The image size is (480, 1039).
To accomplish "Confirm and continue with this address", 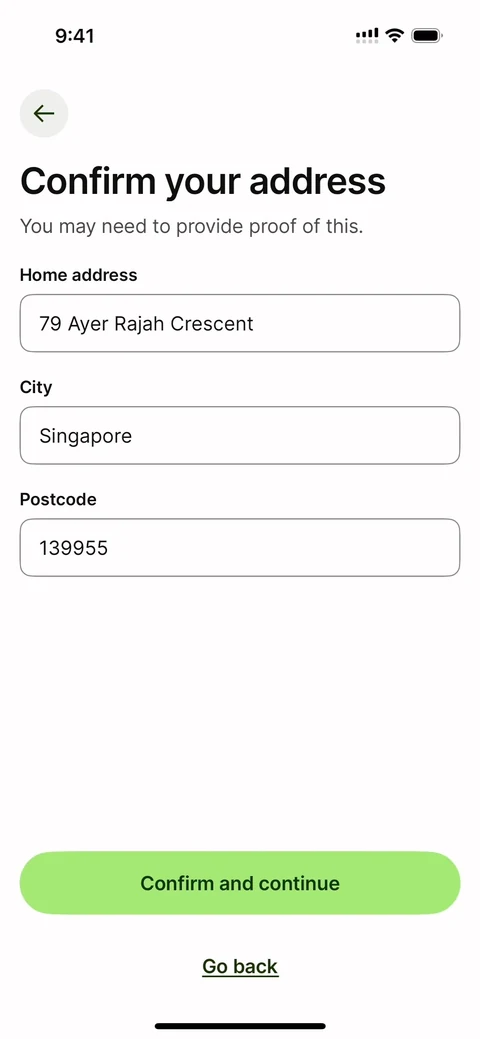I will (240, 883).
